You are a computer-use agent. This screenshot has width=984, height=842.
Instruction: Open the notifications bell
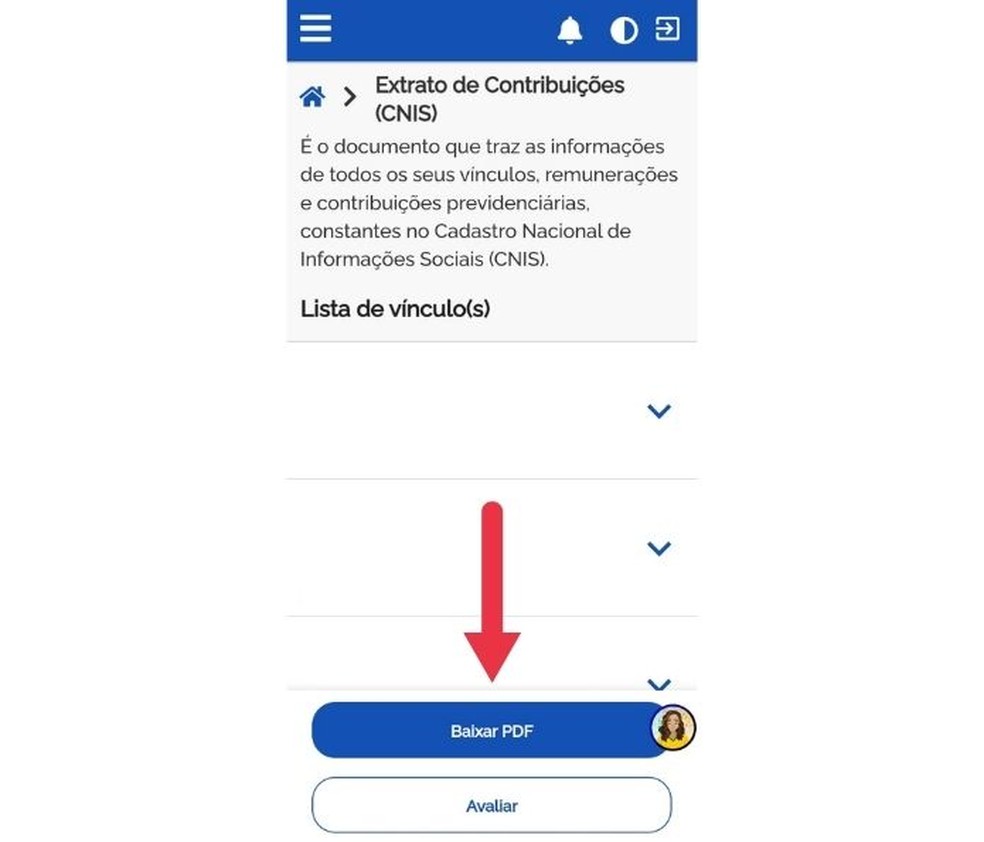click(x=570, y=30)
